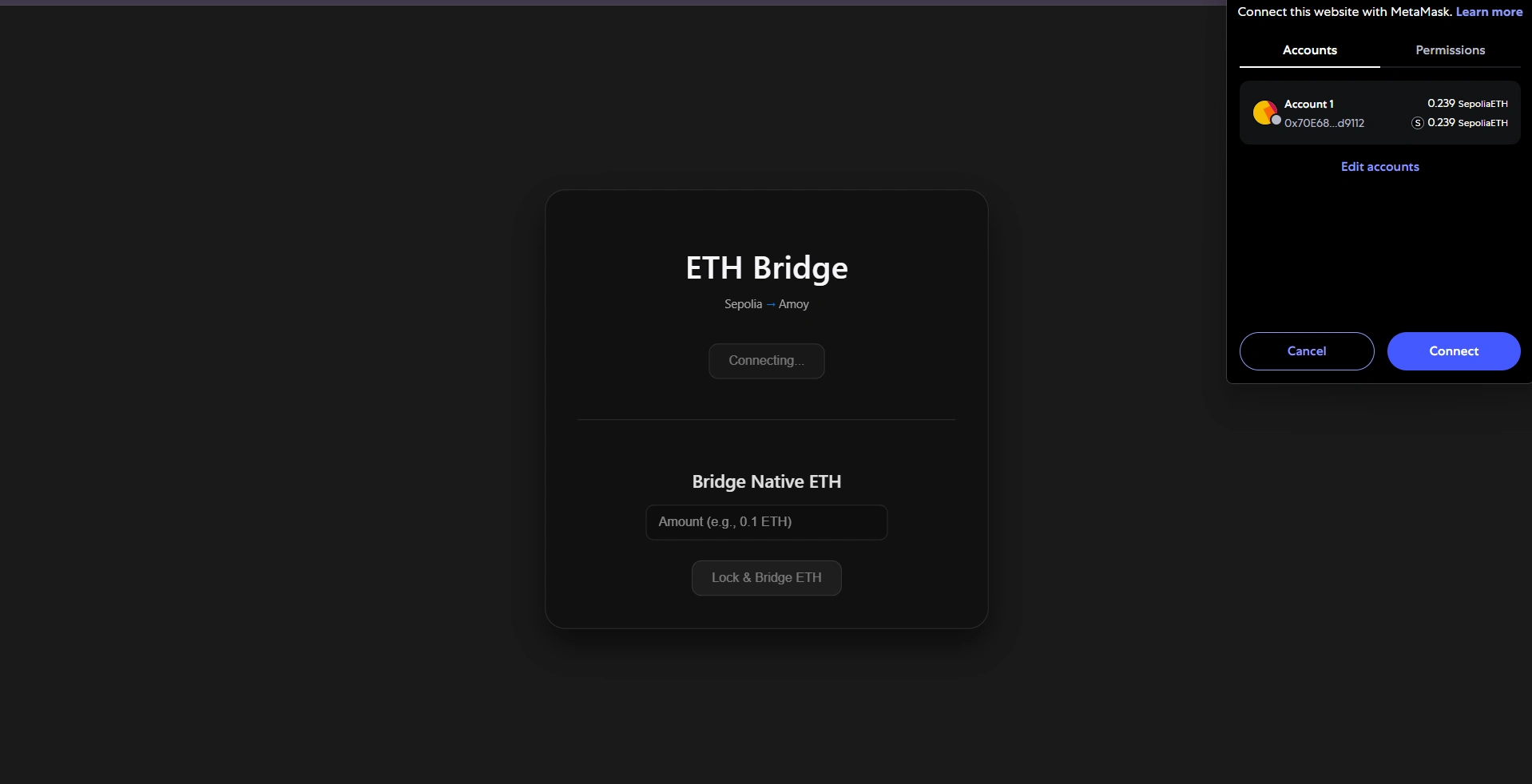Tap the Connecting... button
The image size is (1532, 784).
click(x=766, y=361)
